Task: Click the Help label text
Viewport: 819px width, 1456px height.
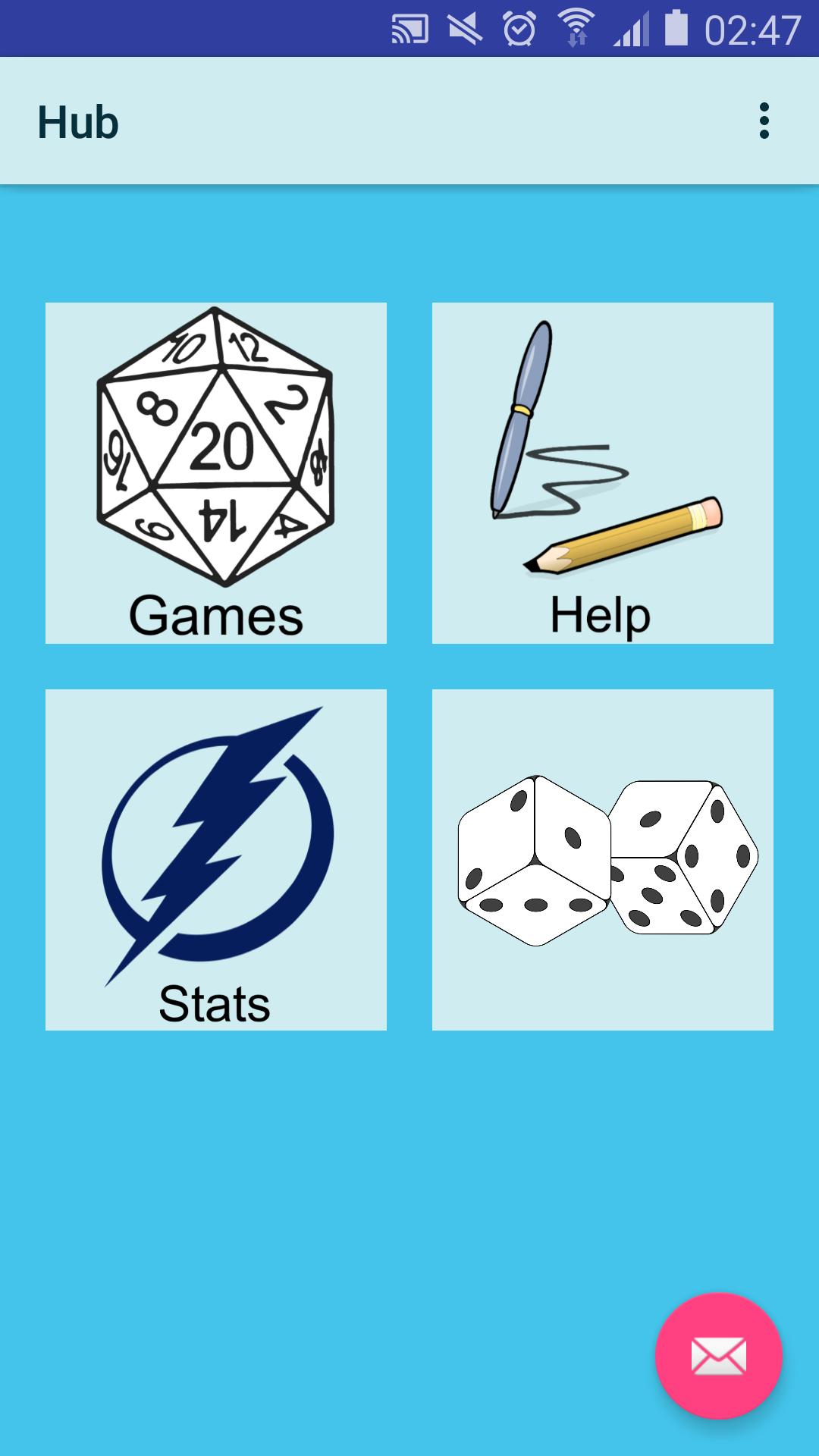Action: pos(601,614)
